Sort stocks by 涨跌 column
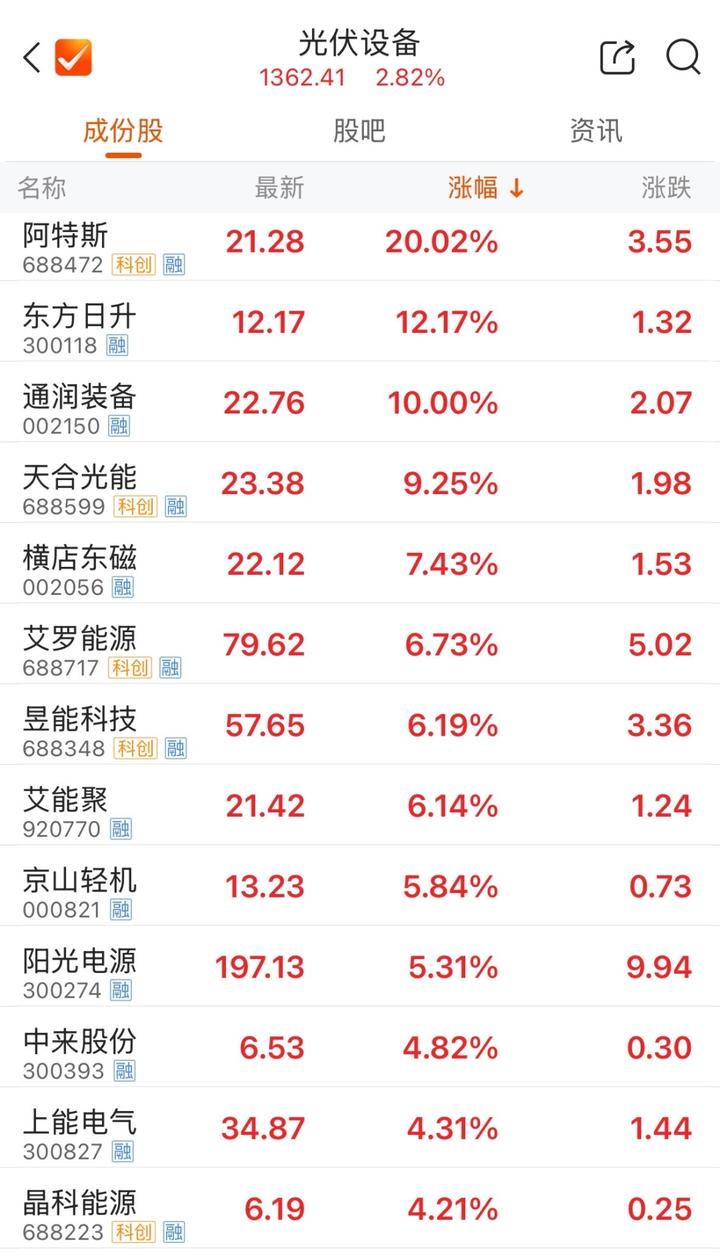The height and width of the screenshot is (1257, 720). (x=666, y=188)
